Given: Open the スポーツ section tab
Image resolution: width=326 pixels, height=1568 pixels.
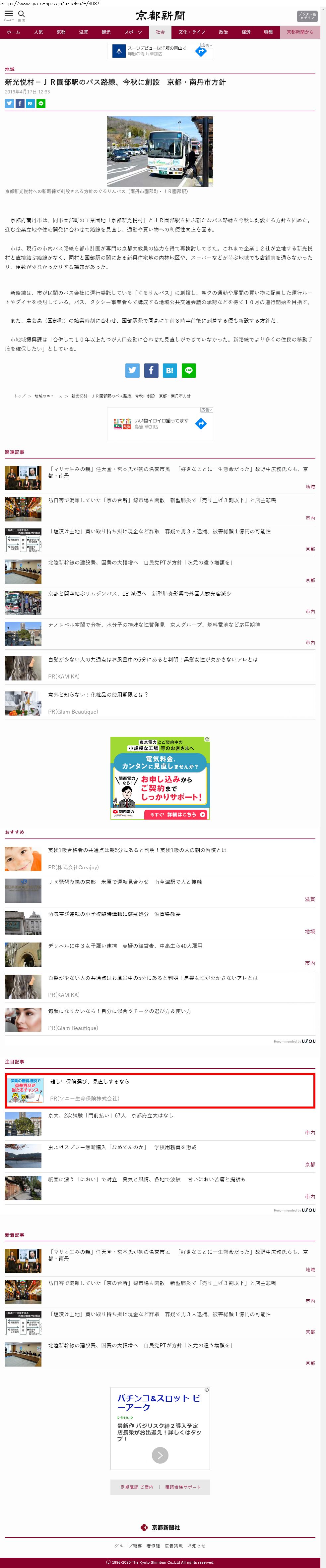Looking at the screenshot, I should click(x=133, y=32).
